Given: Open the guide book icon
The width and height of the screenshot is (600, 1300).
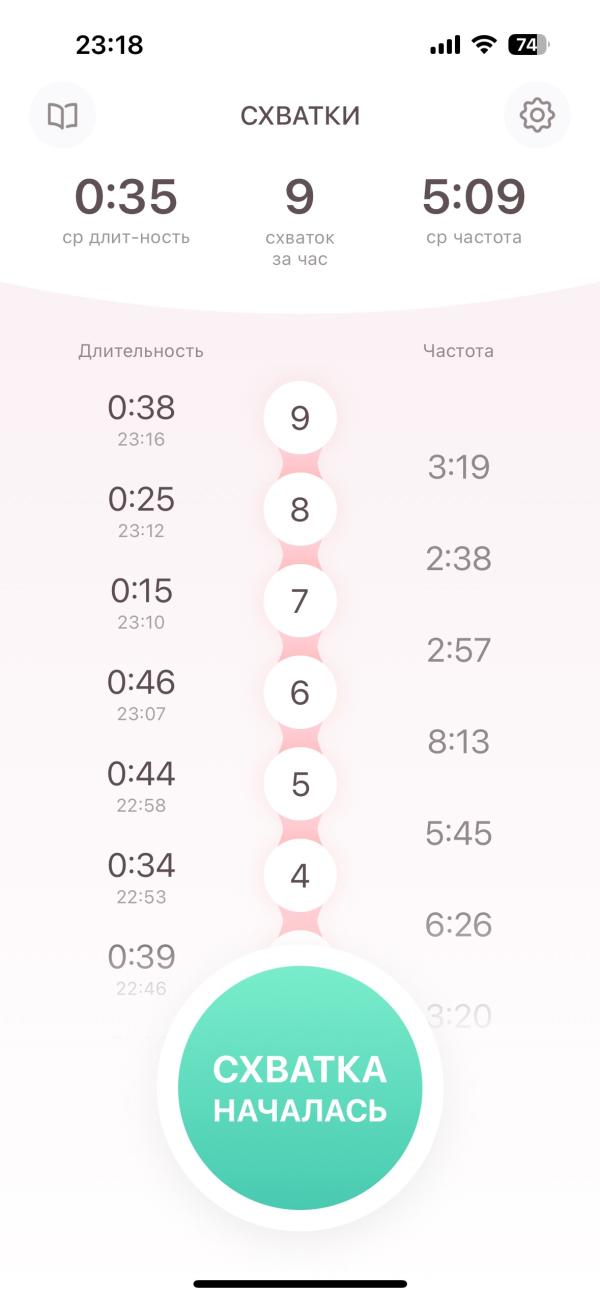Looking at the screenshot, I should pyautogui.click(x=63, y=116).
